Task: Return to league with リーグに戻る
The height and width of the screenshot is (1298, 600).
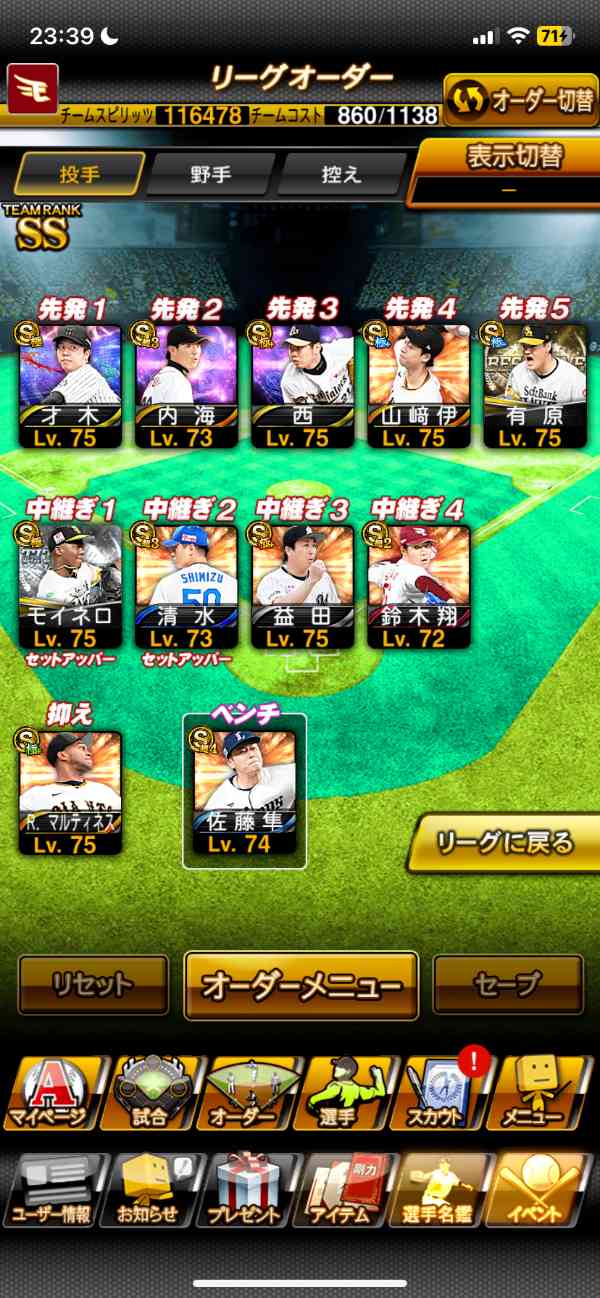Action: click(506, 842)
